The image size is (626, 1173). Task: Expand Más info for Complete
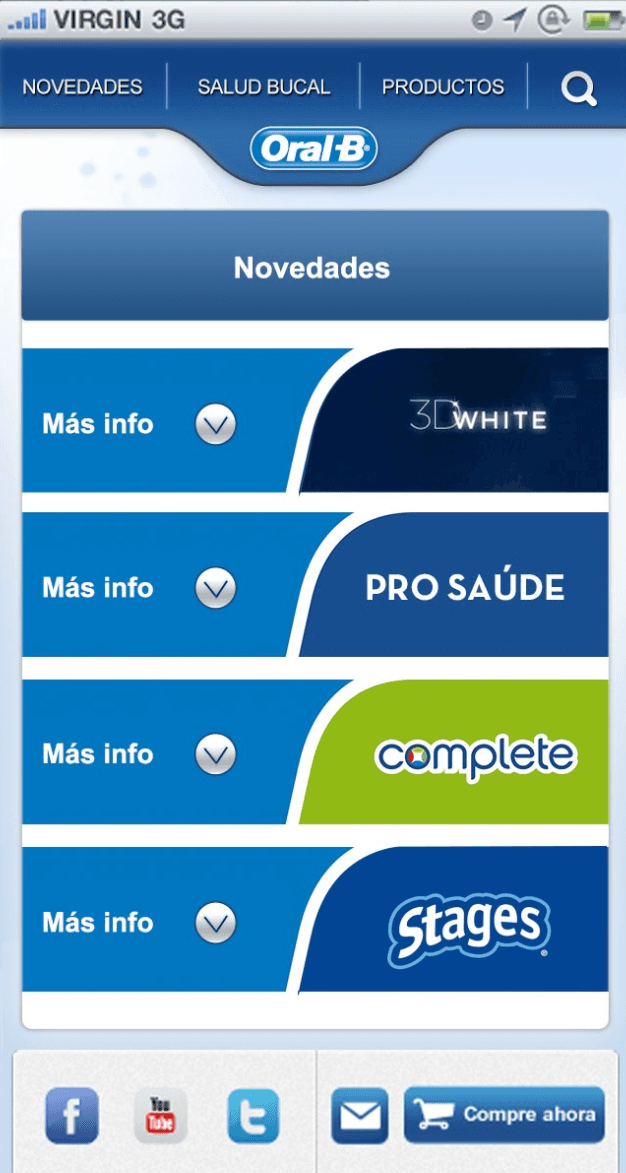215,754
